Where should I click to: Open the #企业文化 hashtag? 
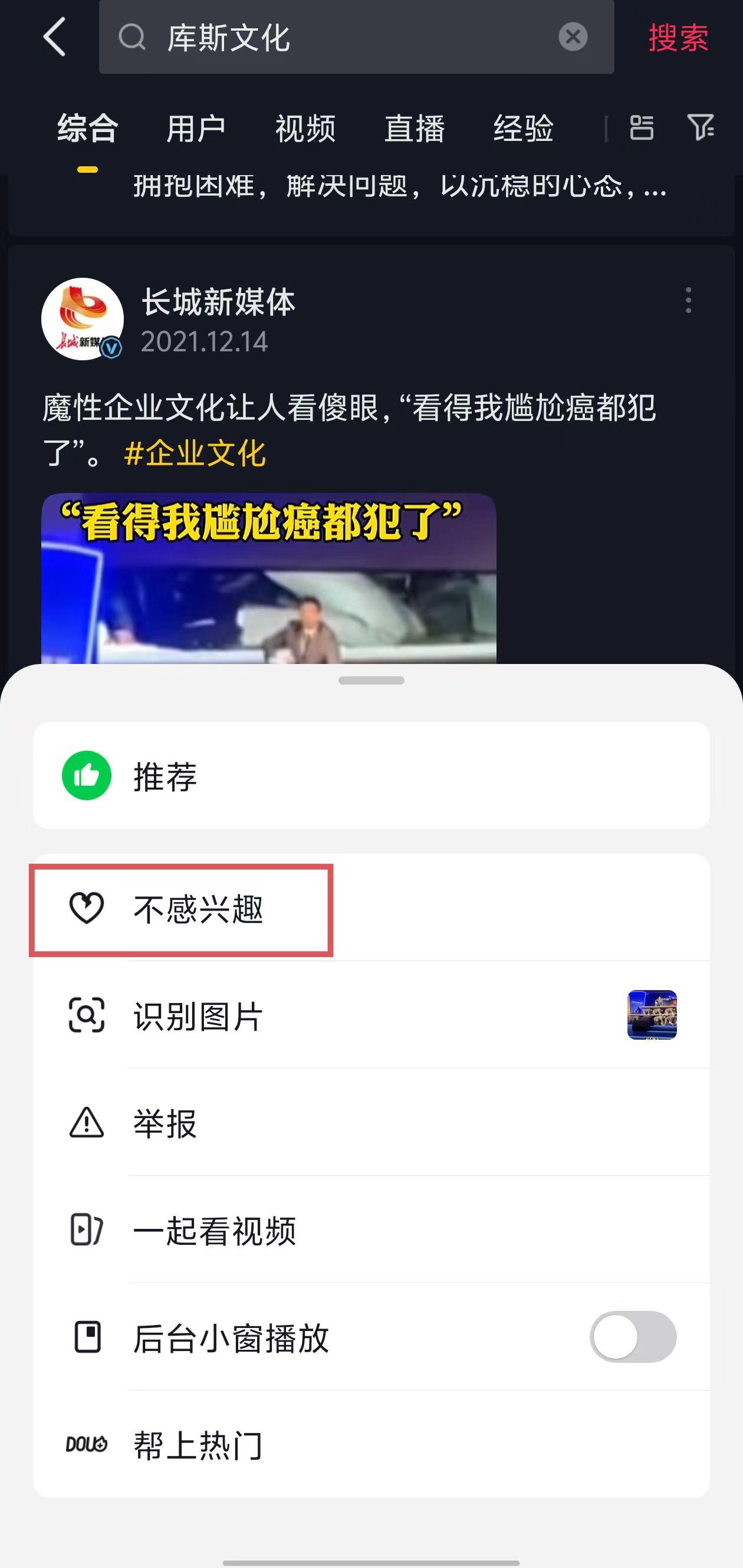click(x=195, y=453)
